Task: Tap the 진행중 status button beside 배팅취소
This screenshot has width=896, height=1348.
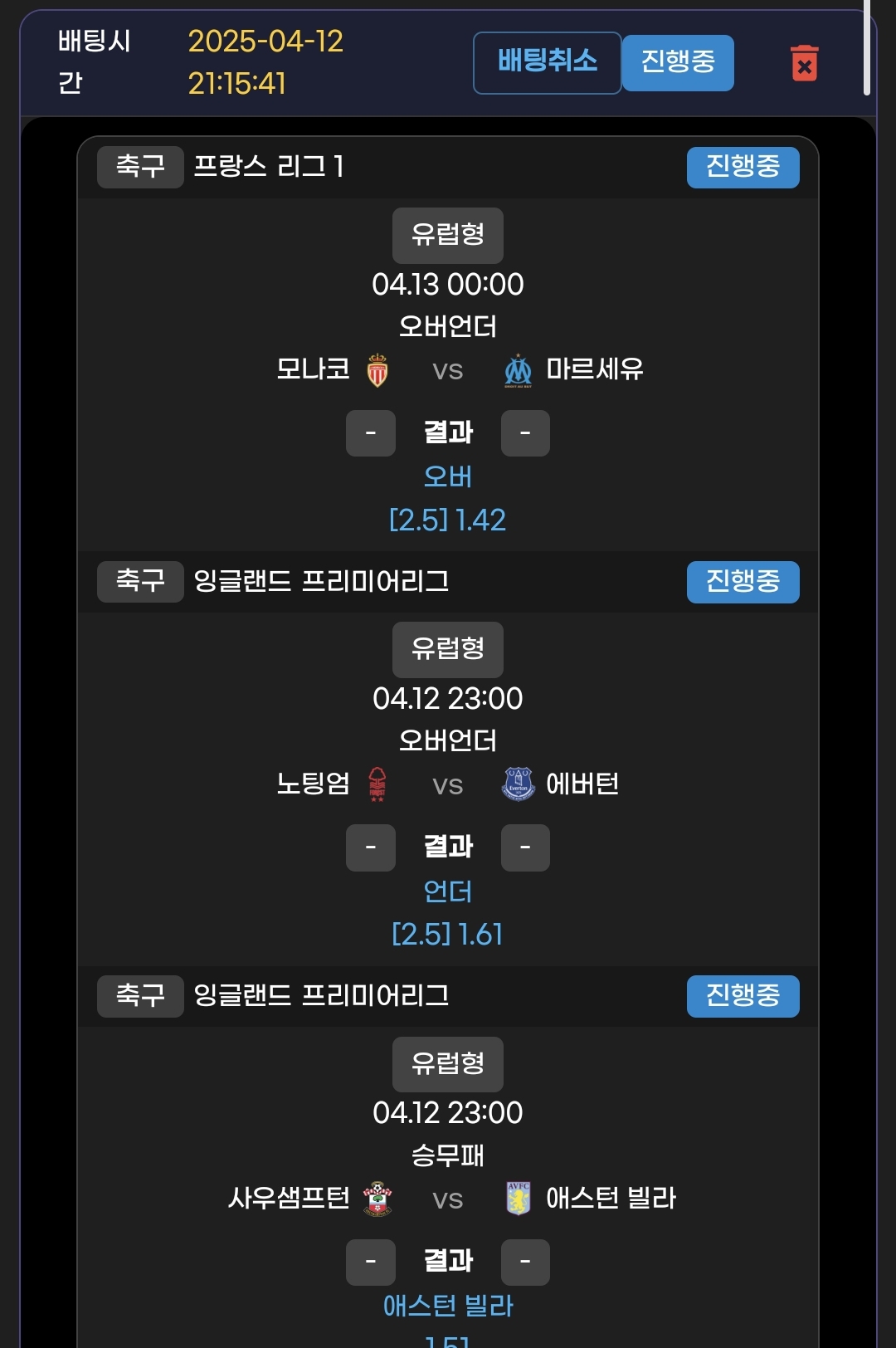Action: tap(678, 63)
